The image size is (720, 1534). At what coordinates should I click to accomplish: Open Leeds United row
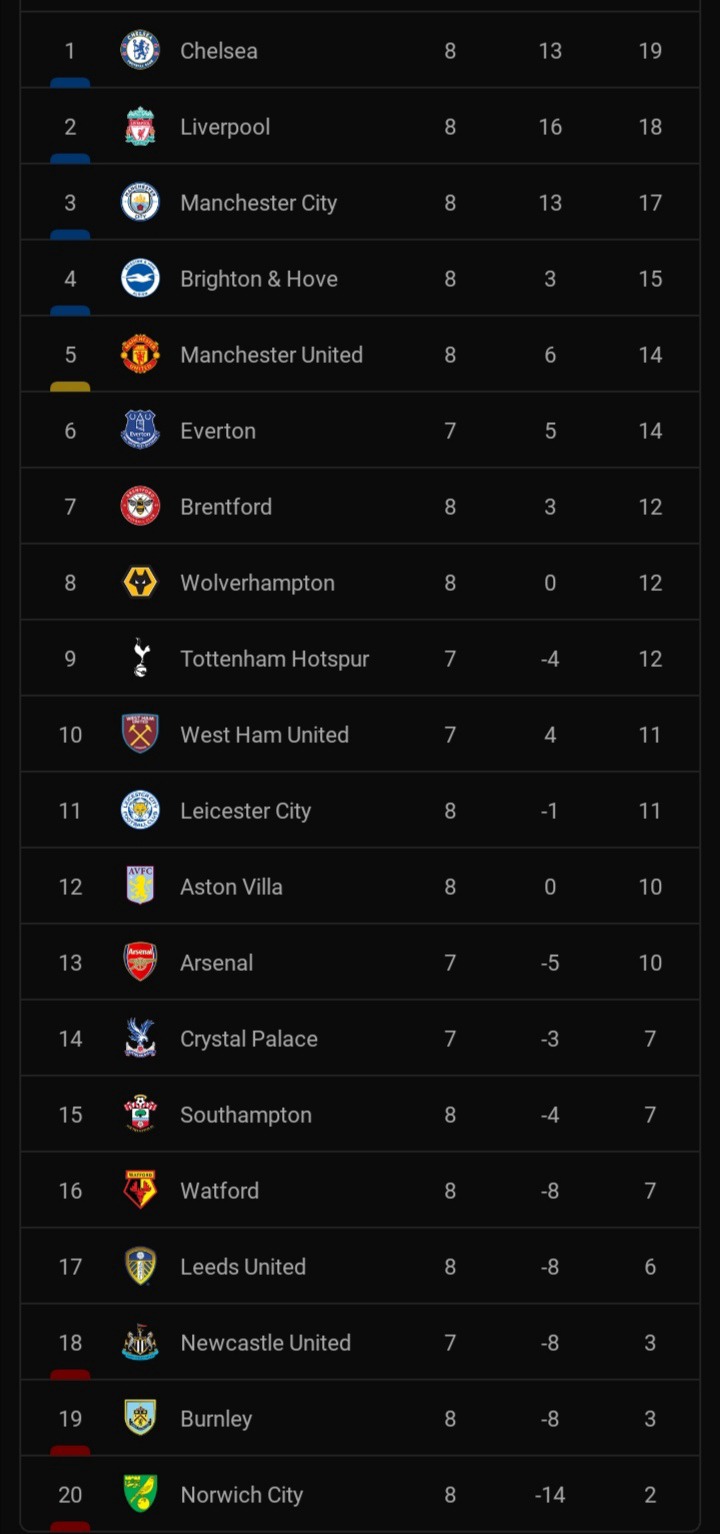tap(360, 1266)
